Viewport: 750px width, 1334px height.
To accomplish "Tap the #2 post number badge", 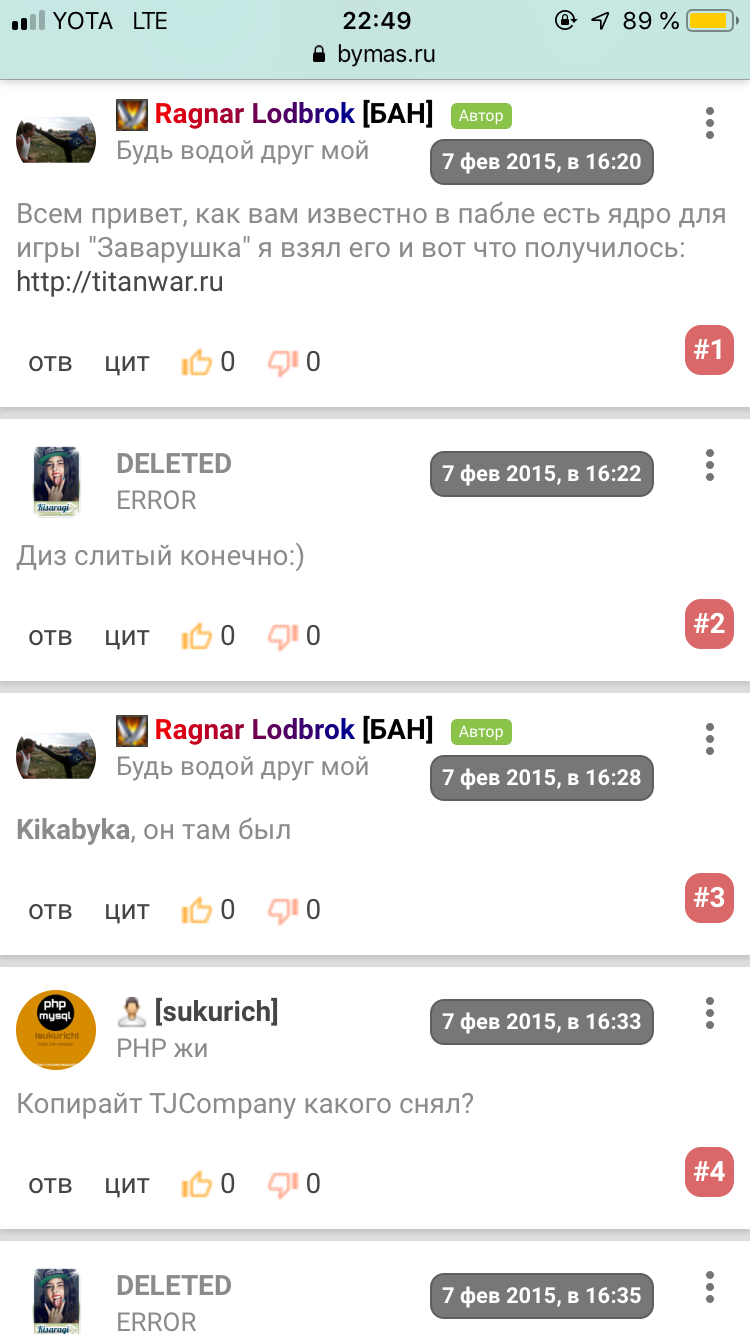I will 709,624.
